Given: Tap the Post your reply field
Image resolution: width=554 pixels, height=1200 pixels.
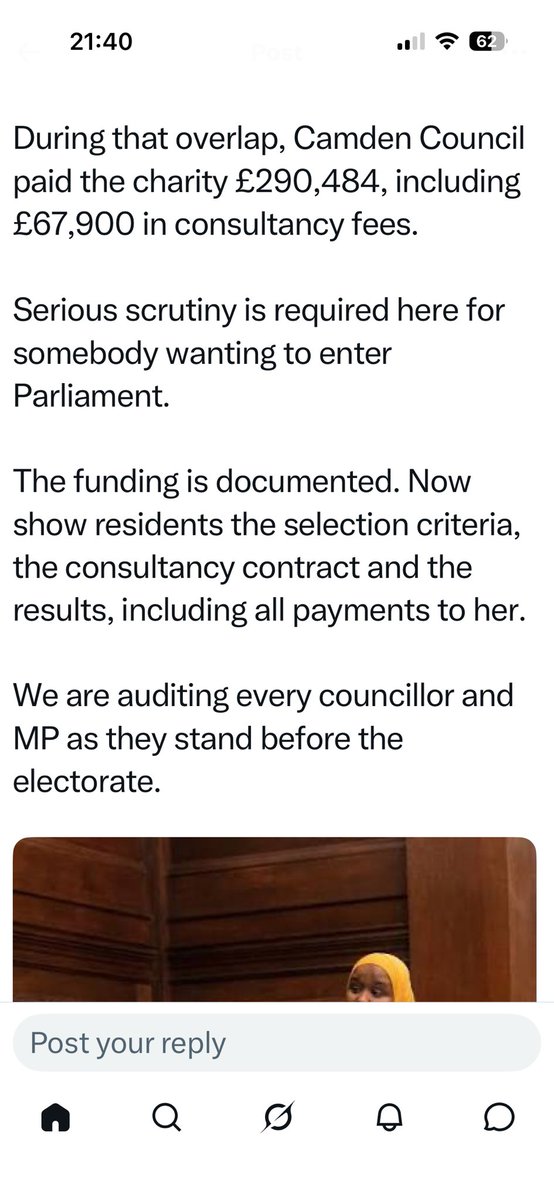Looking at the screenshot, I should 277,1043.
